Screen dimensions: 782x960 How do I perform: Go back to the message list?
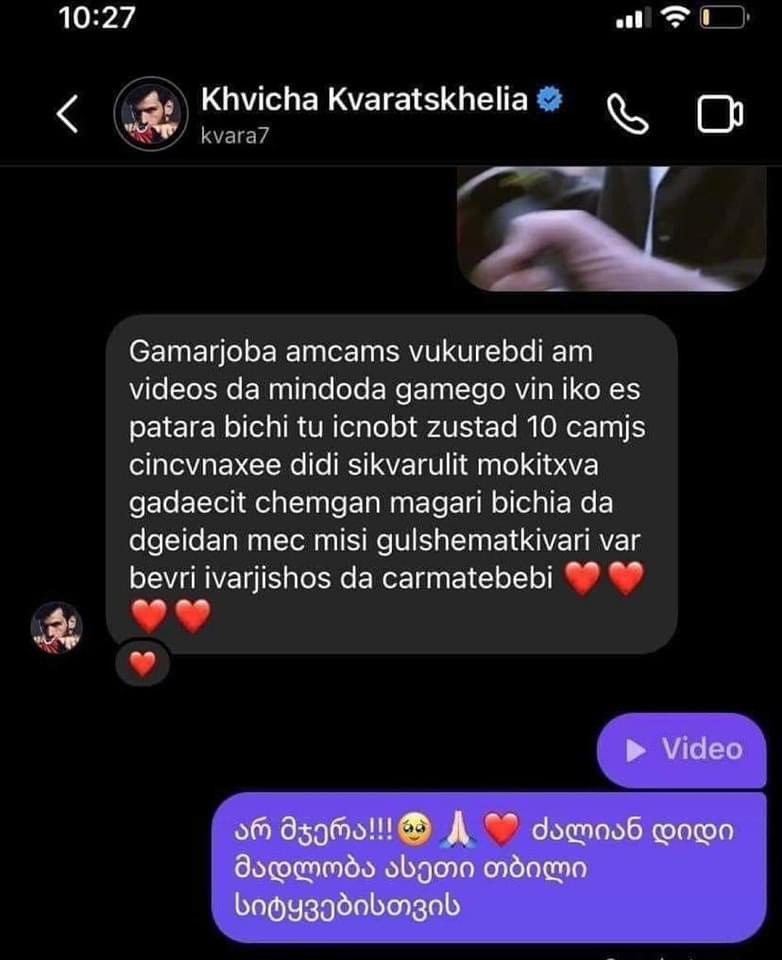click(67, 114)
